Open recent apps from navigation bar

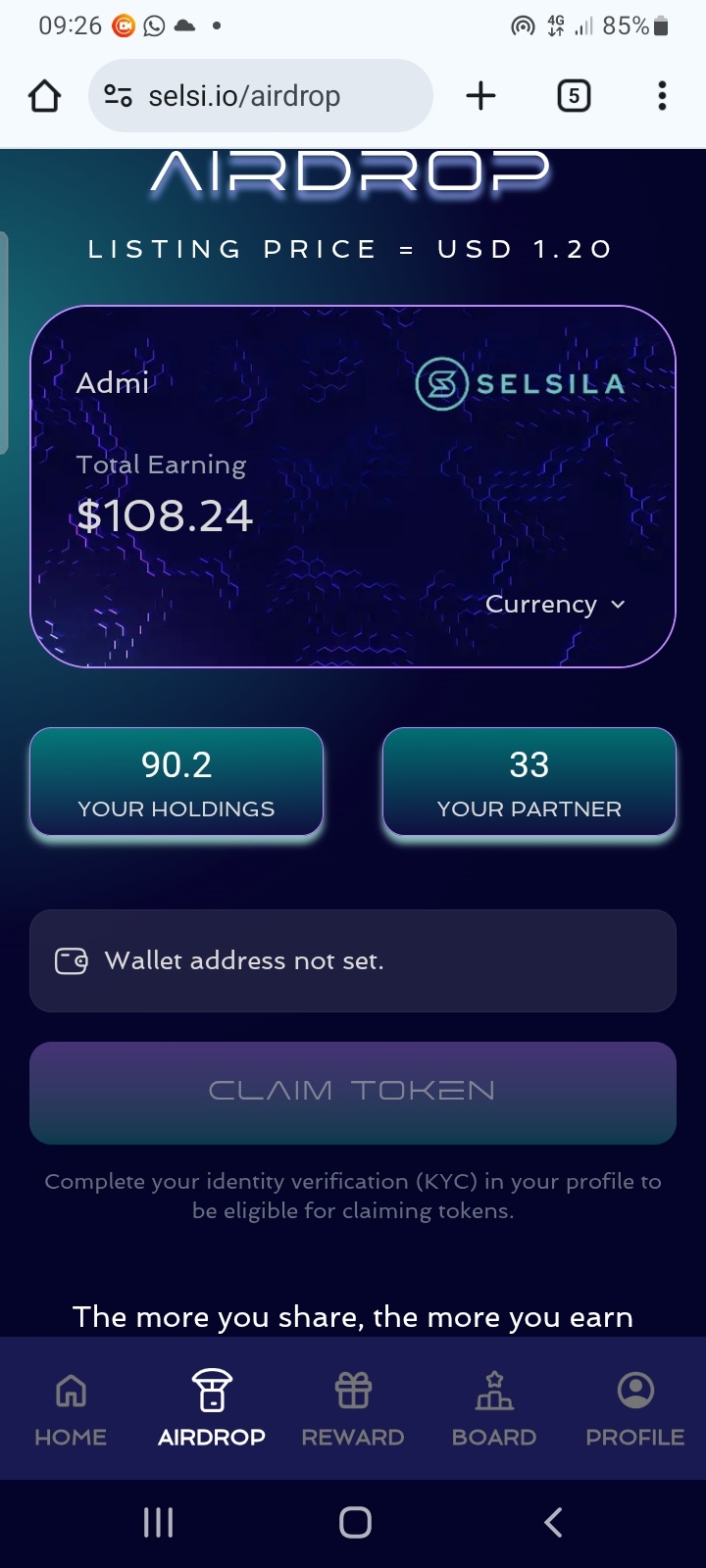tap(158, 1522)
